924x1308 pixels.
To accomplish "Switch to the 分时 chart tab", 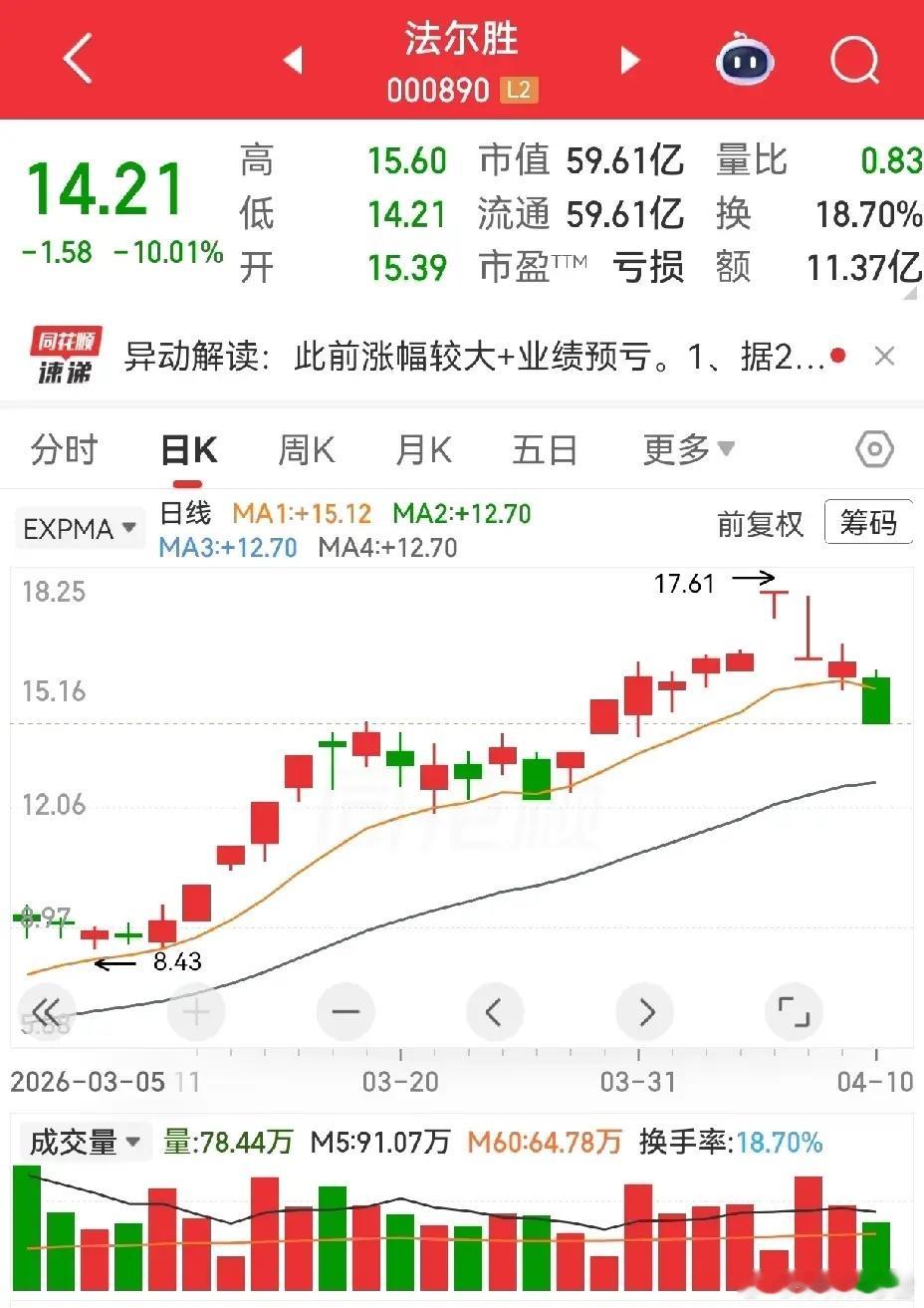I will click(x=64, y=450).
